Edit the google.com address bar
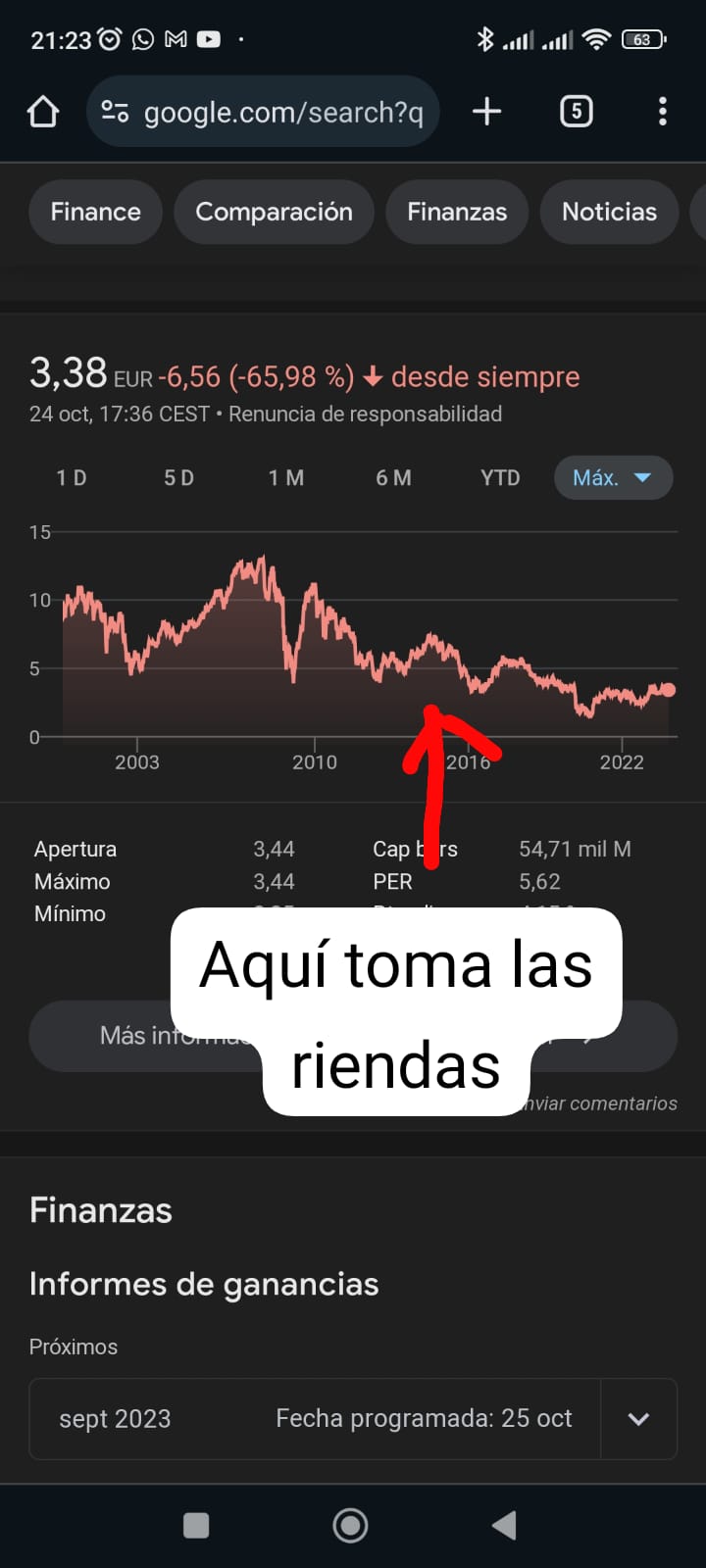706x1568 pixels. click(x=263, y=112)
